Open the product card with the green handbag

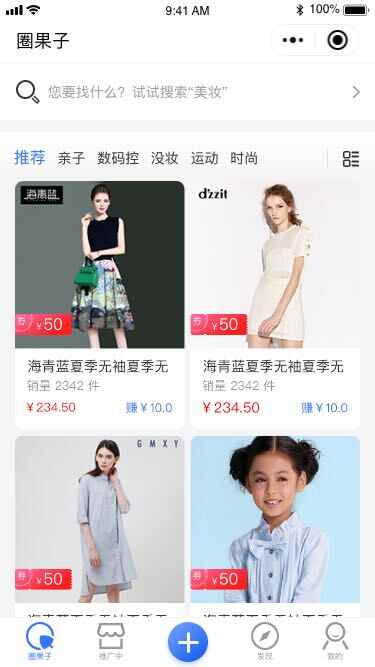(100, 305)
